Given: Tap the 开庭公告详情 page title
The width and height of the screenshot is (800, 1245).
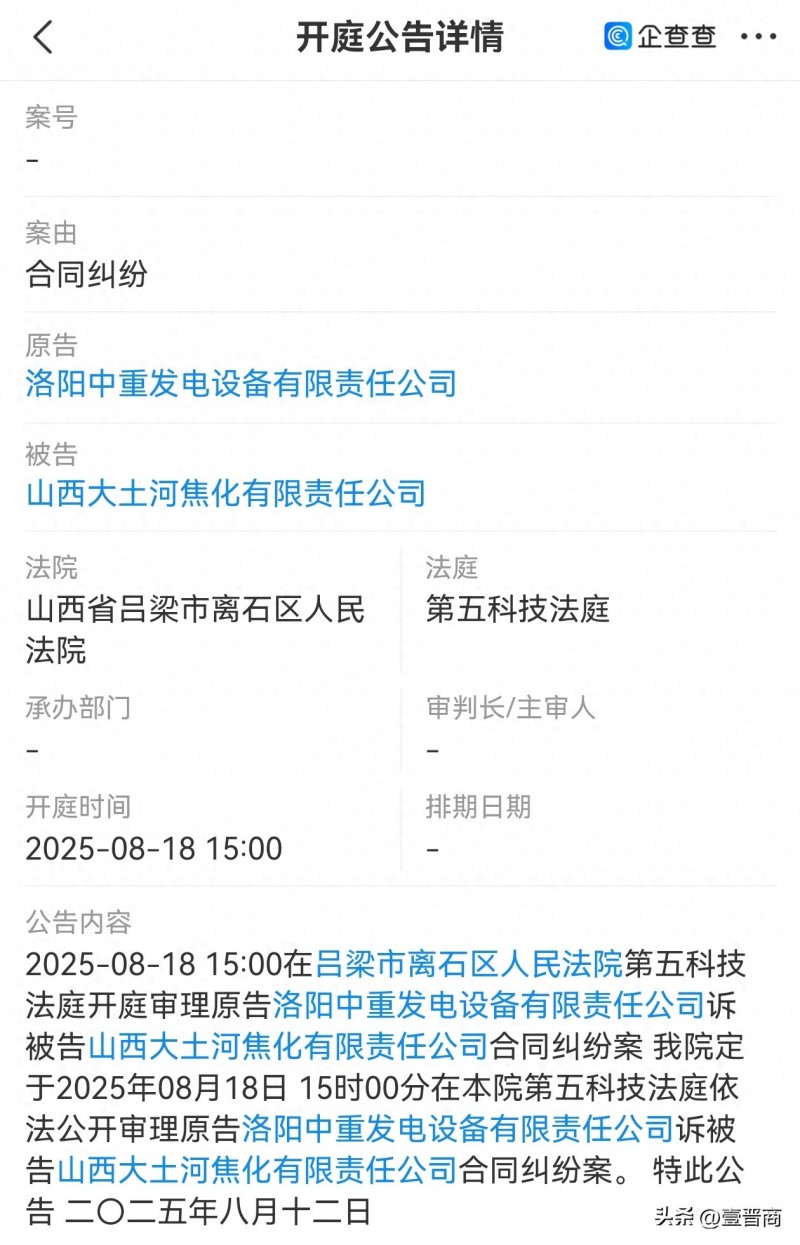Looking at the screenshot, I should [399, 36].
